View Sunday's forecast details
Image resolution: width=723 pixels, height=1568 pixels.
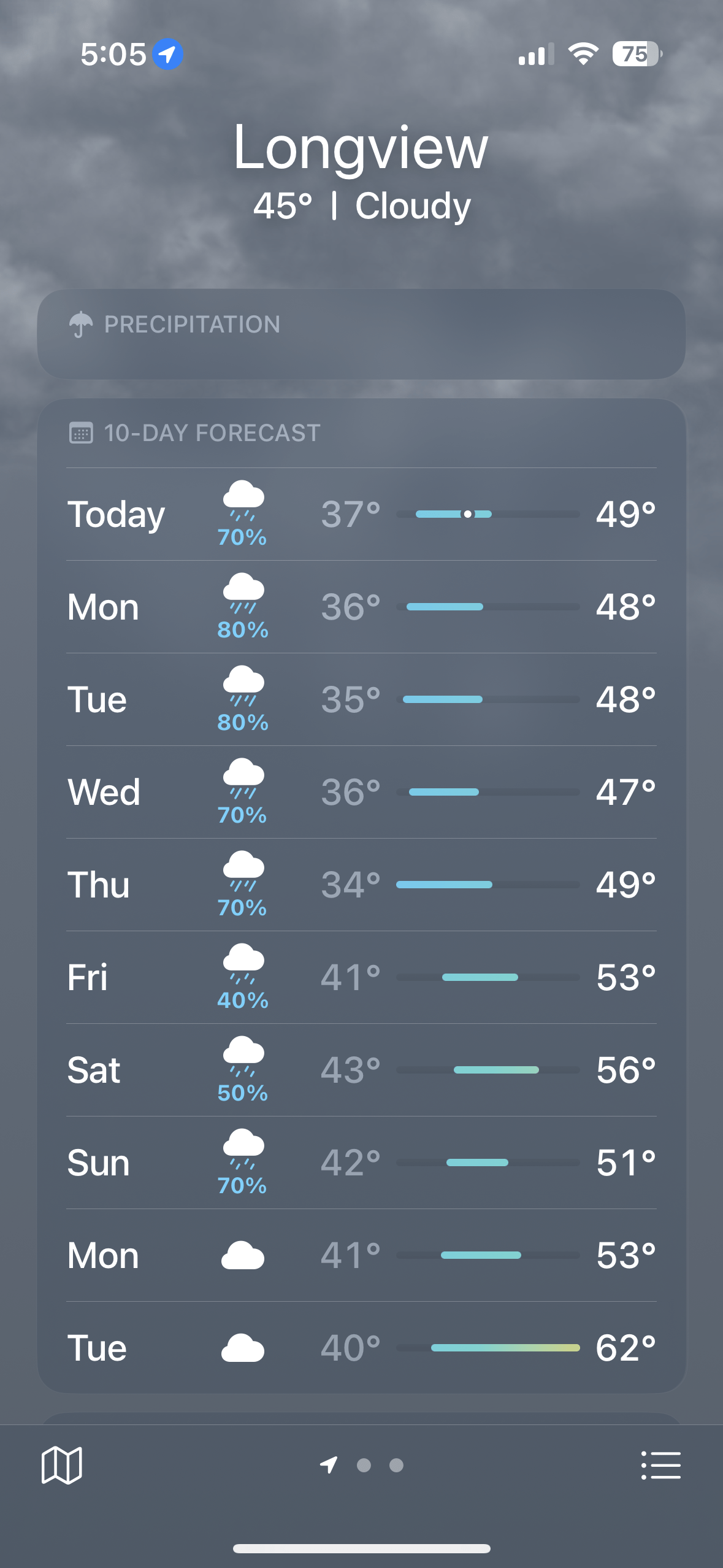[361, 1163]
